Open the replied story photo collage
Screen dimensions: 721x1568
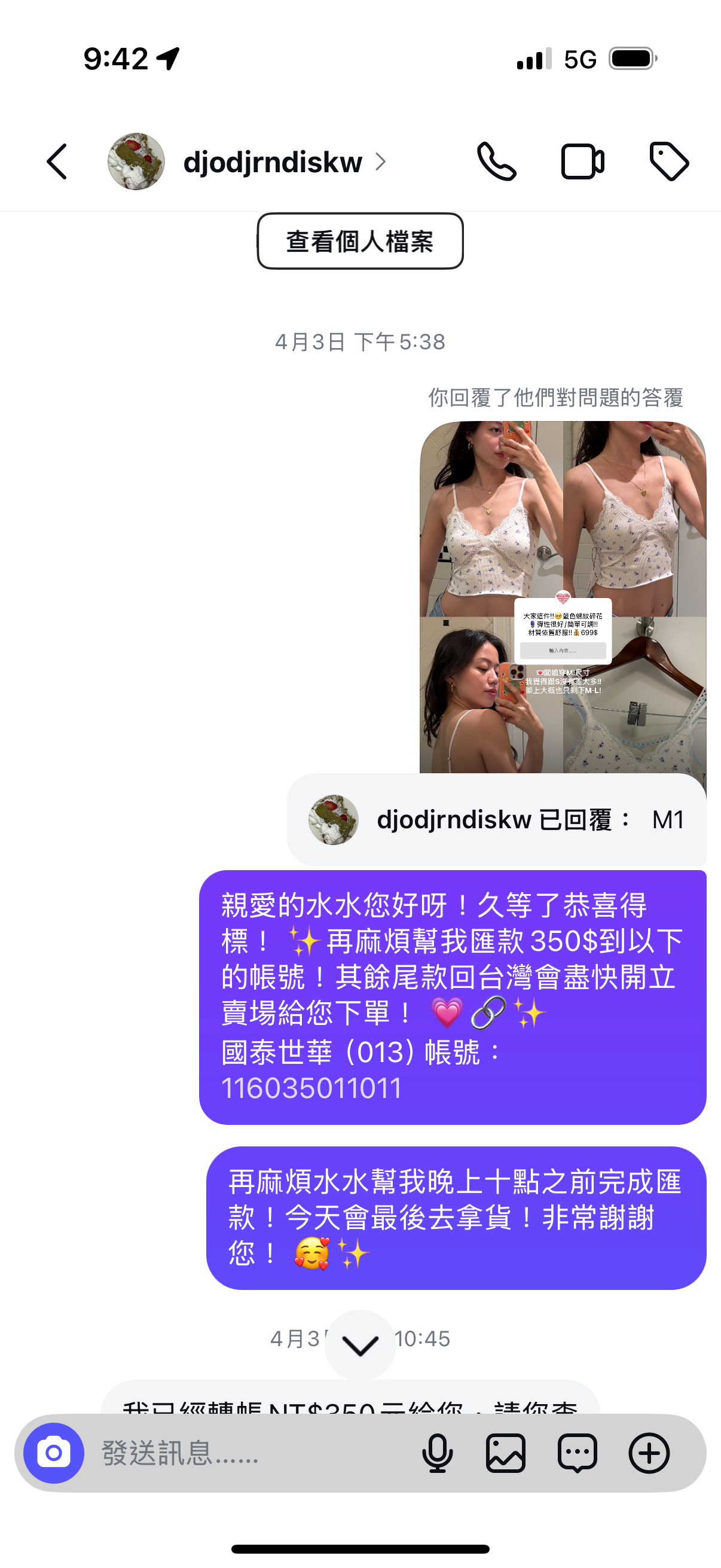tap(562, 597)
